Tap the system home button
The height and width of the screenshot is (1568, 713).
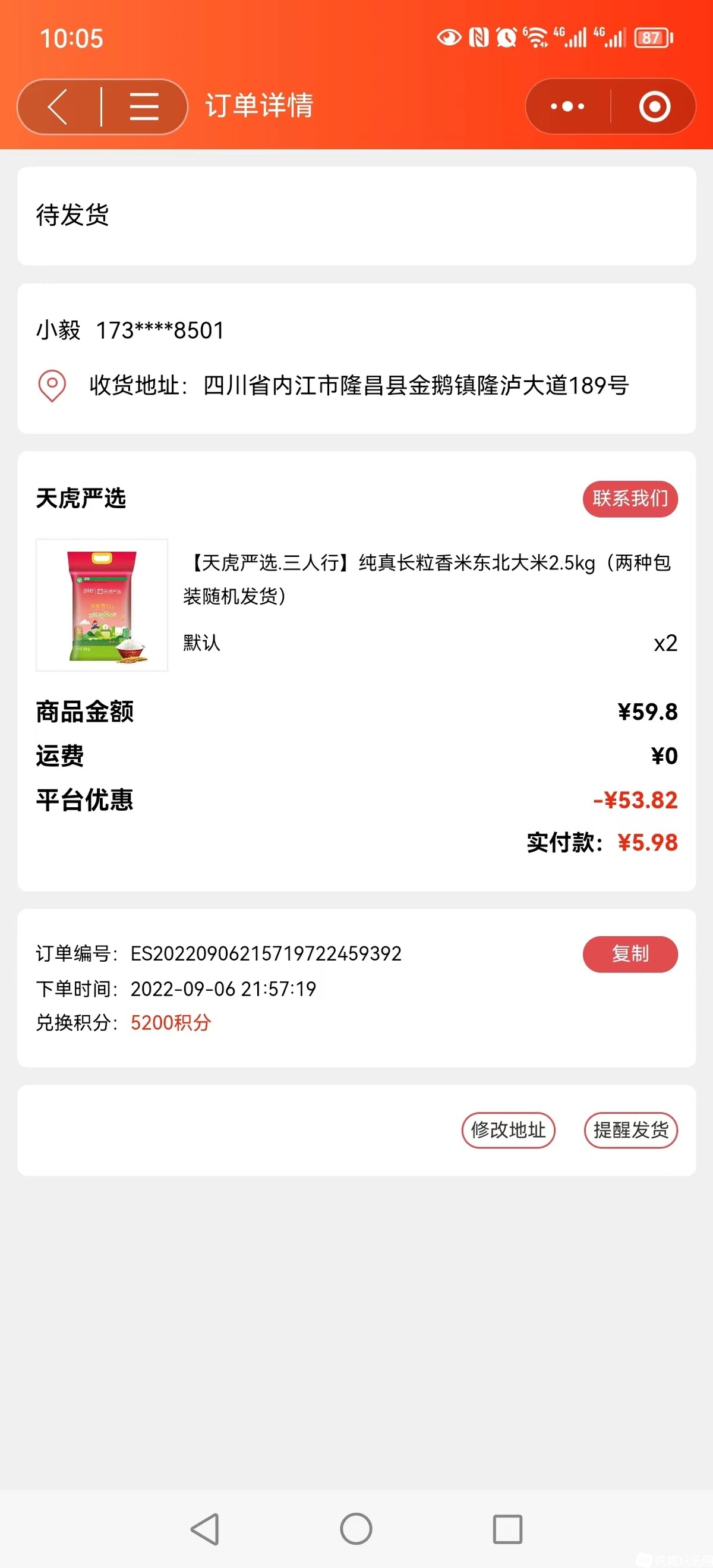tap(356, 1528)
